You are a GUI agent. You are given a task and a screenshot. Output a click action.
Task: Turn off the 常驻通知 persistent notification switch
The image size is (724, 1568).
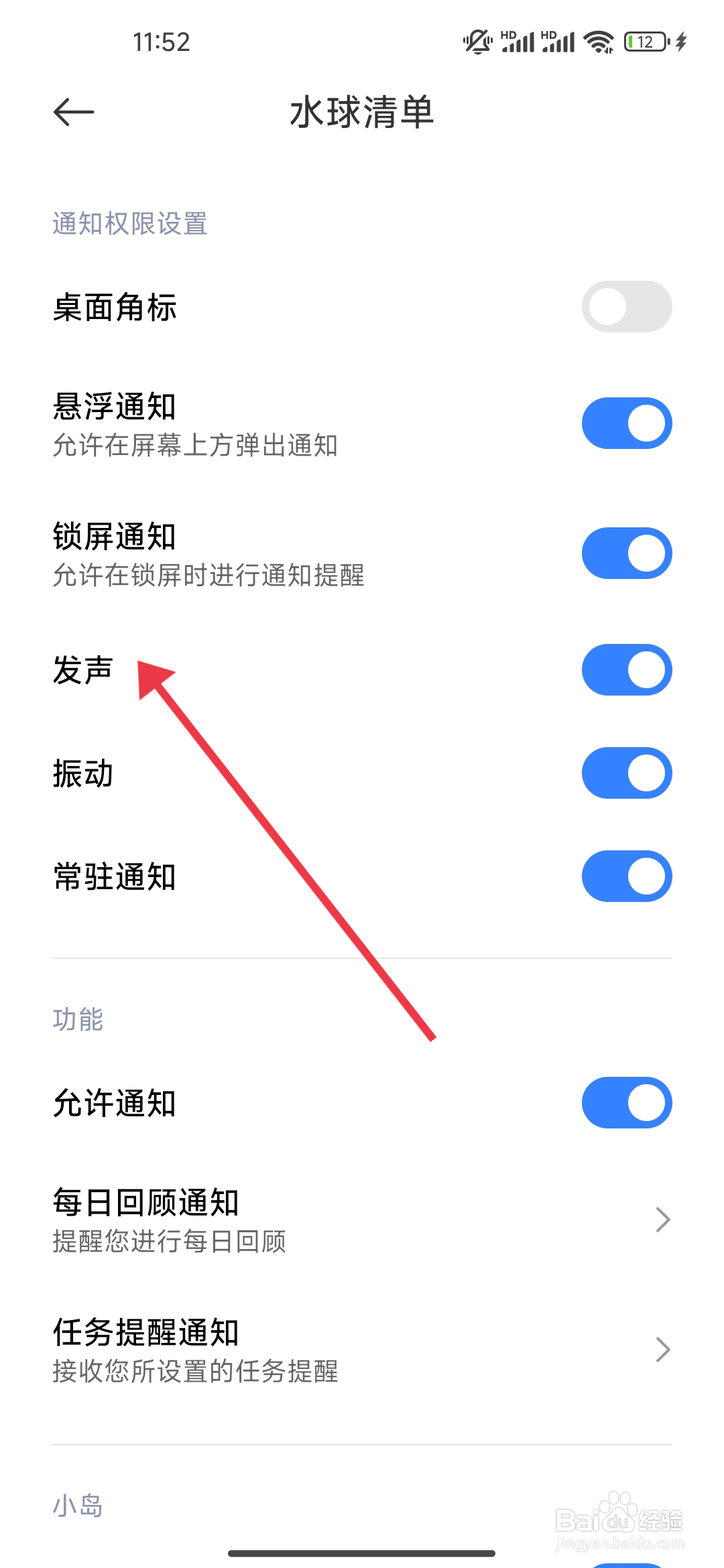(x=625, y=876)
